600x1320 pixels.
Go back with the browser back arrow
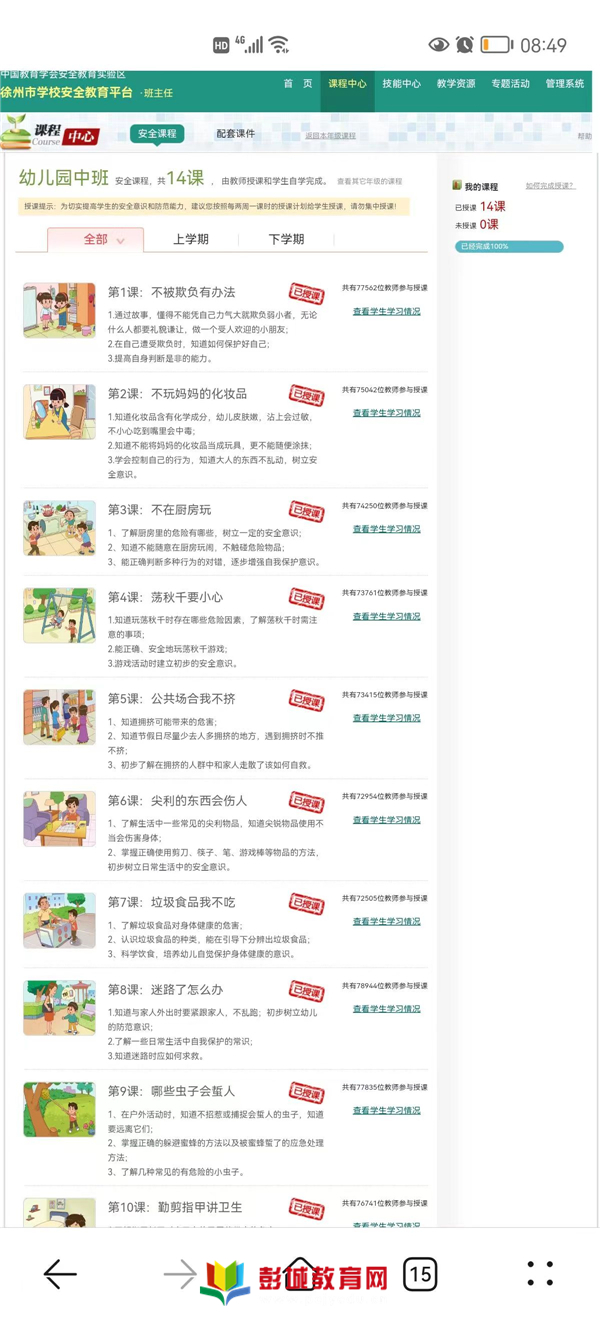(60, 1273)
